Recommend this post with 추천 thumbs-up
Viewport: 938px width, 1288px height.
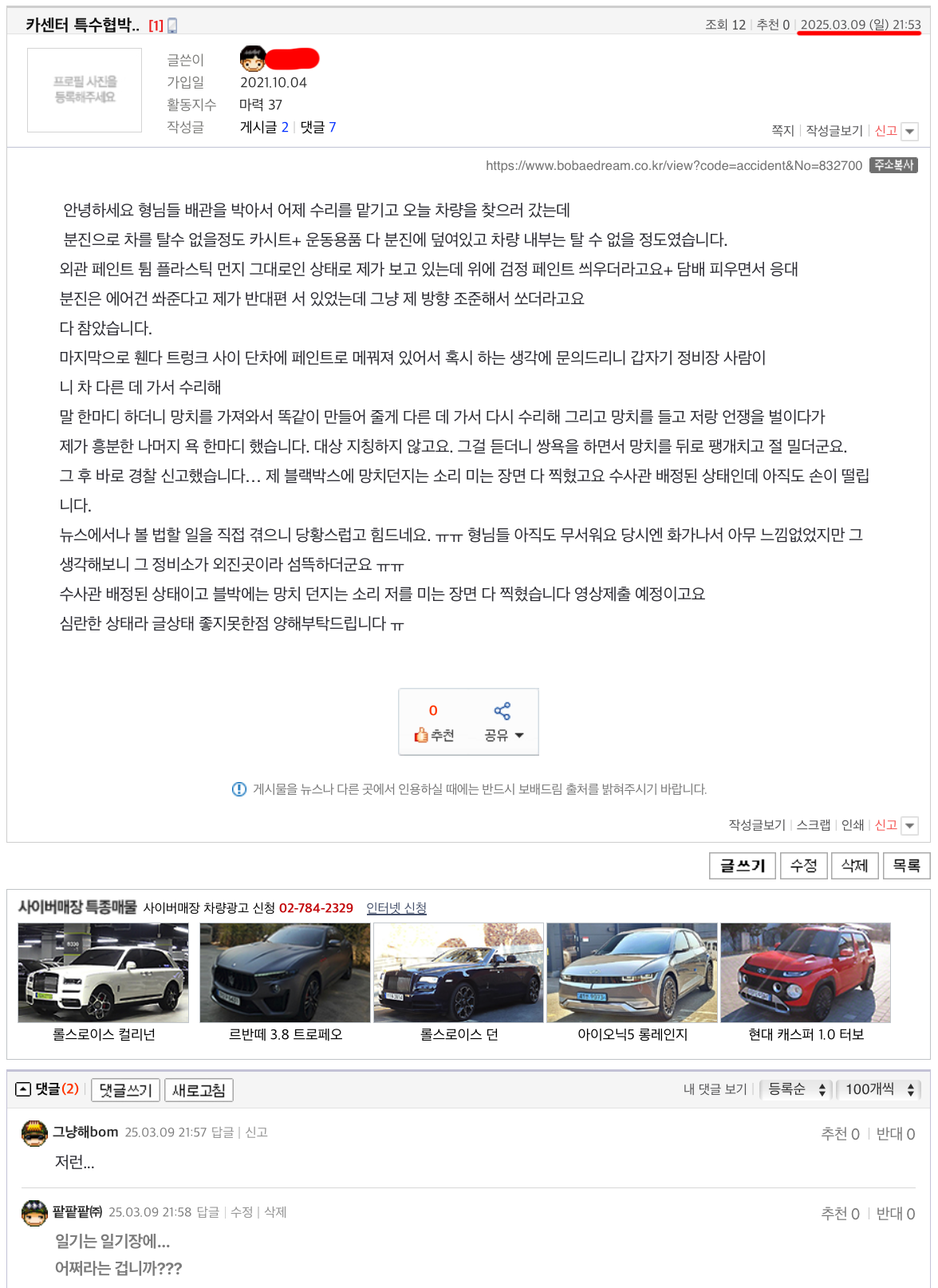click(434, 733)
